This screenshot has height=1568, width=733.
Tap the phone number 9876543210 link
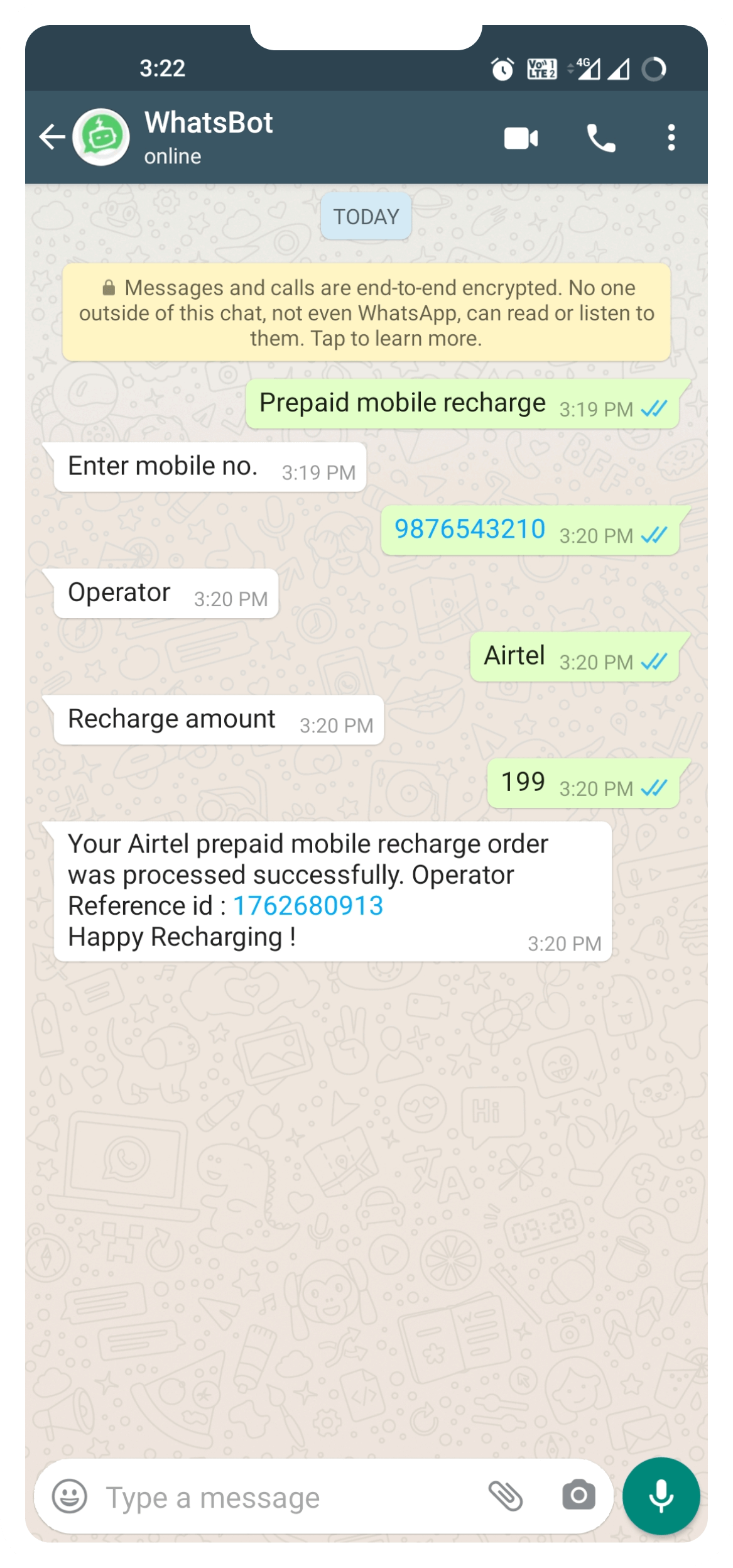[470, 529]
